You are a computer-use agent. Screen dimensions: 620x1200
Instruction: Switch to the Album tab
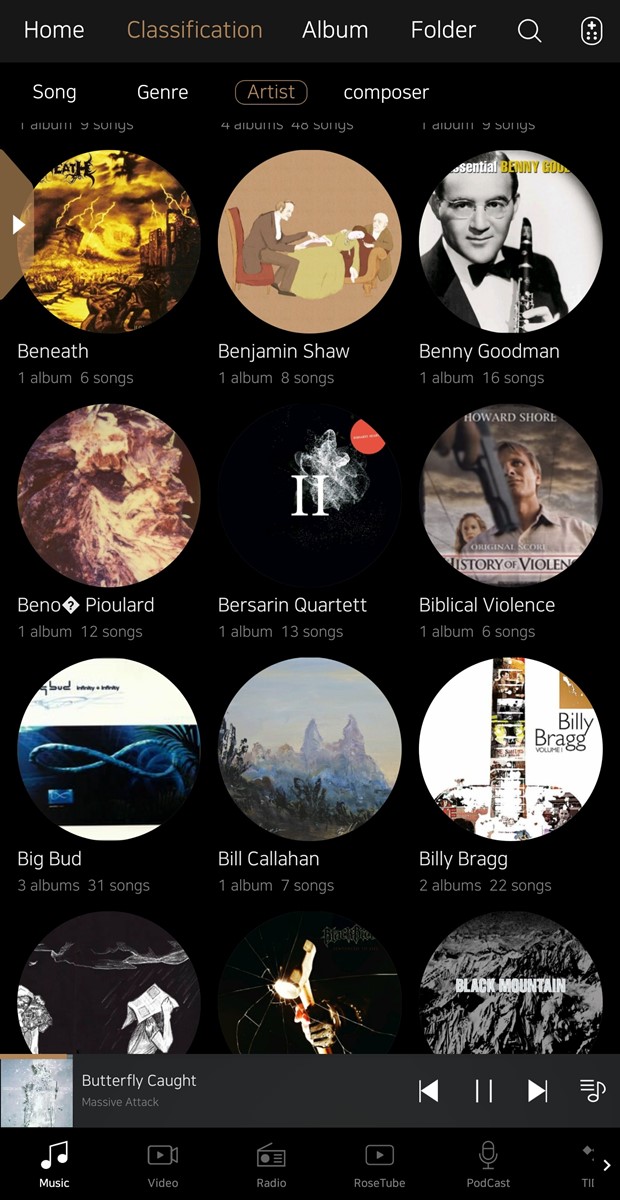pos(335,30)
